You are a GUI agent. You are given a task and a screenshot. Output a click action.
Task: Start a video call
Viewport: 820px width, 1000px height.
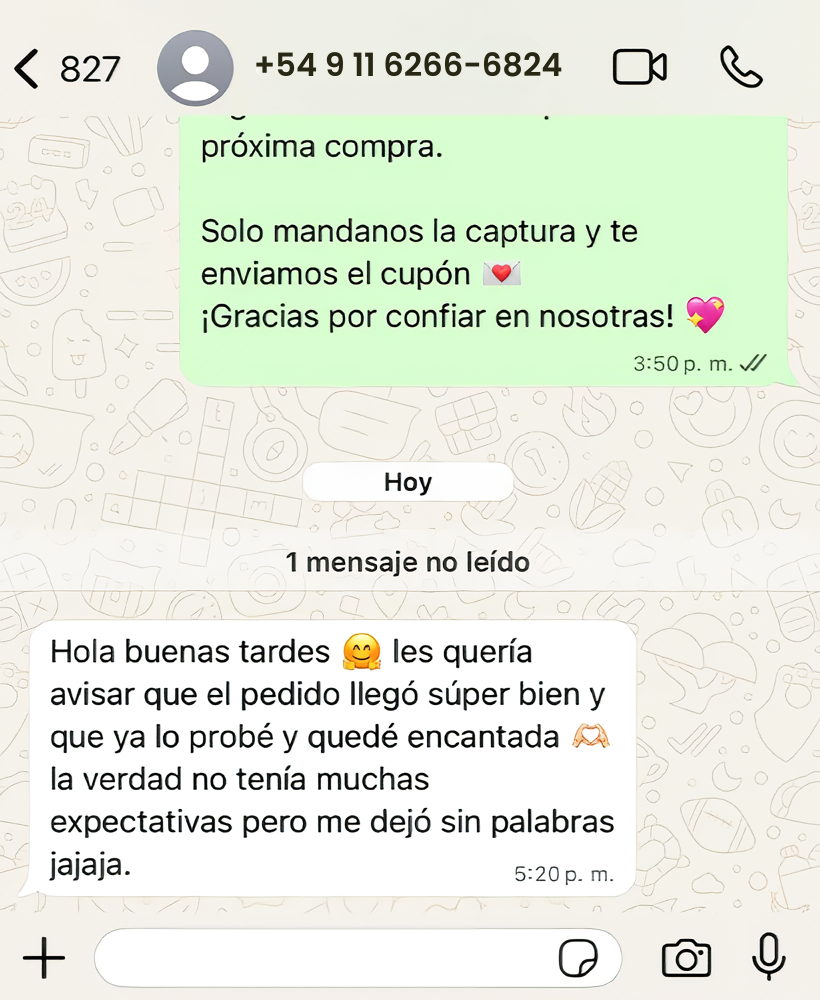point(639,67)
